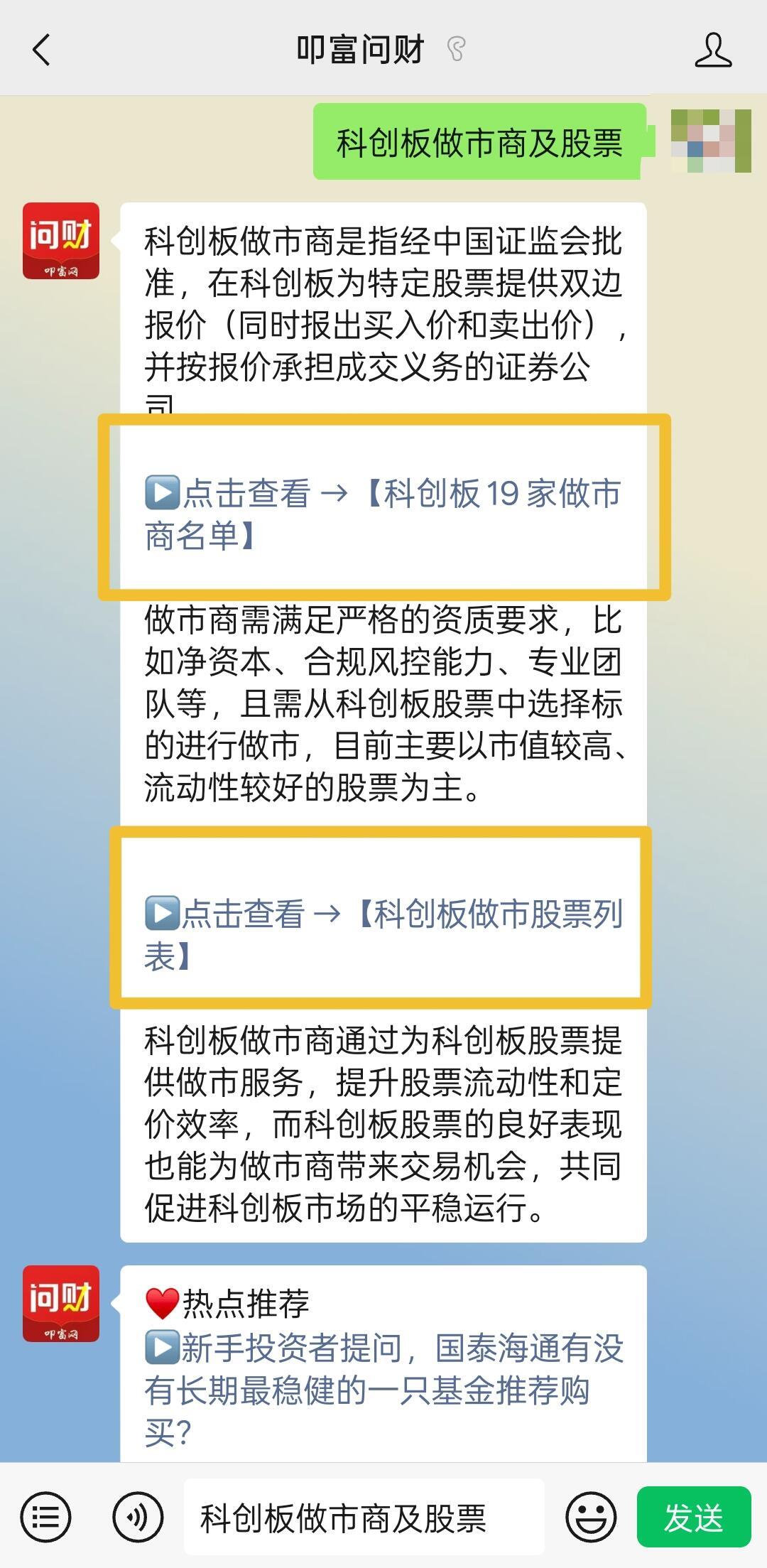Image resolution: width=767 pixels, height=1568 pixels.
Task: Open the 科创板19家做市商名单 link
Action: 383,514
